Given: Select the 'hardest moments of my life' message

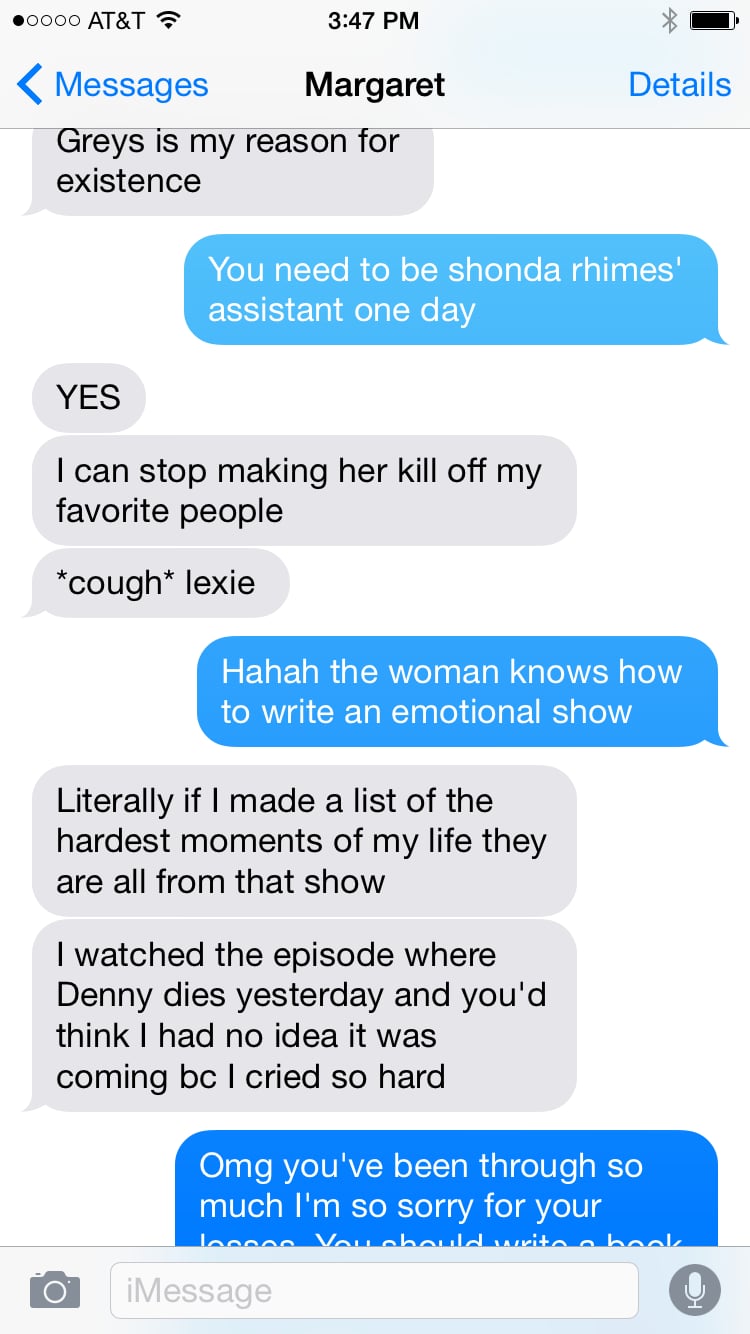Looking at the screenshot, I should click(x=304, y=840).
